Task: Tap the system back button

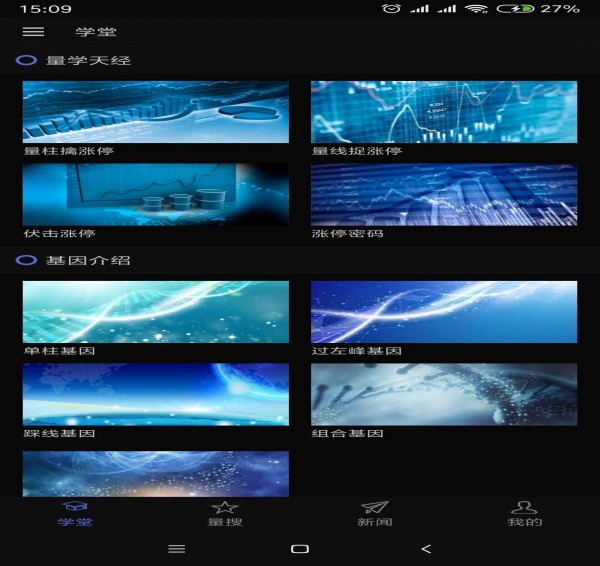Action: click(426, 549)
